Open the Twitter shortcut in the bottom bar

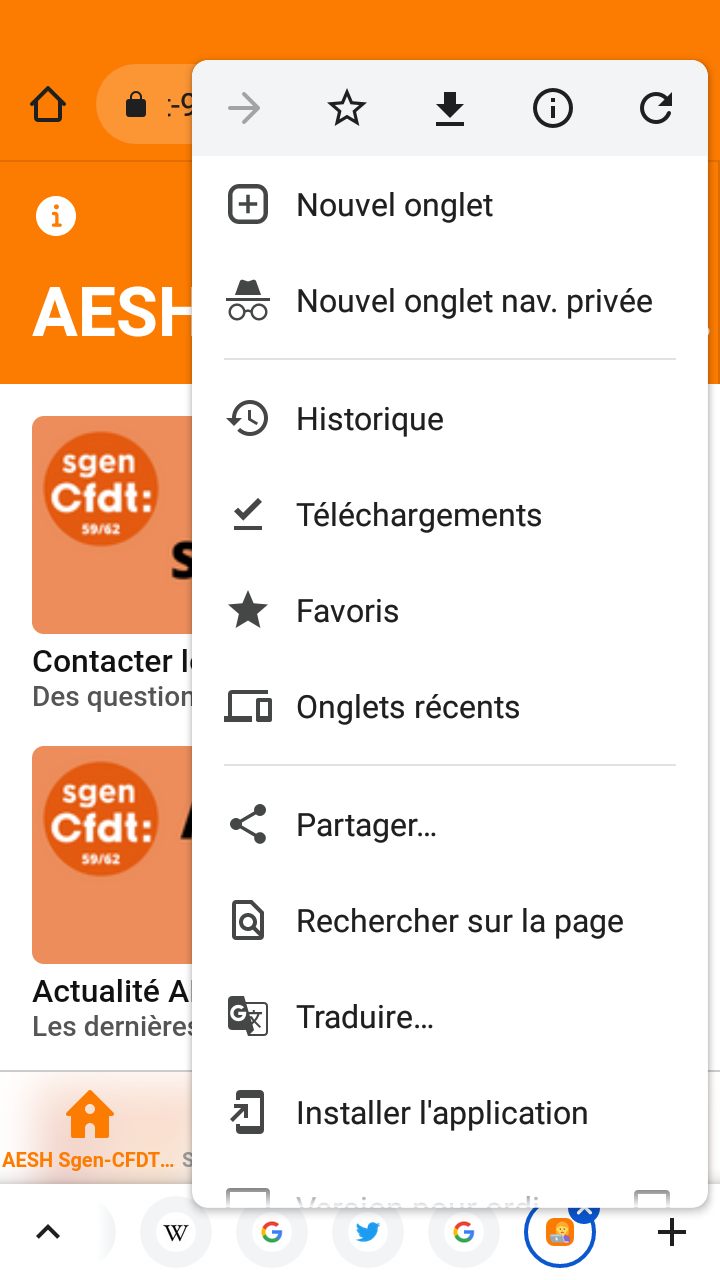click(368, 1232)
